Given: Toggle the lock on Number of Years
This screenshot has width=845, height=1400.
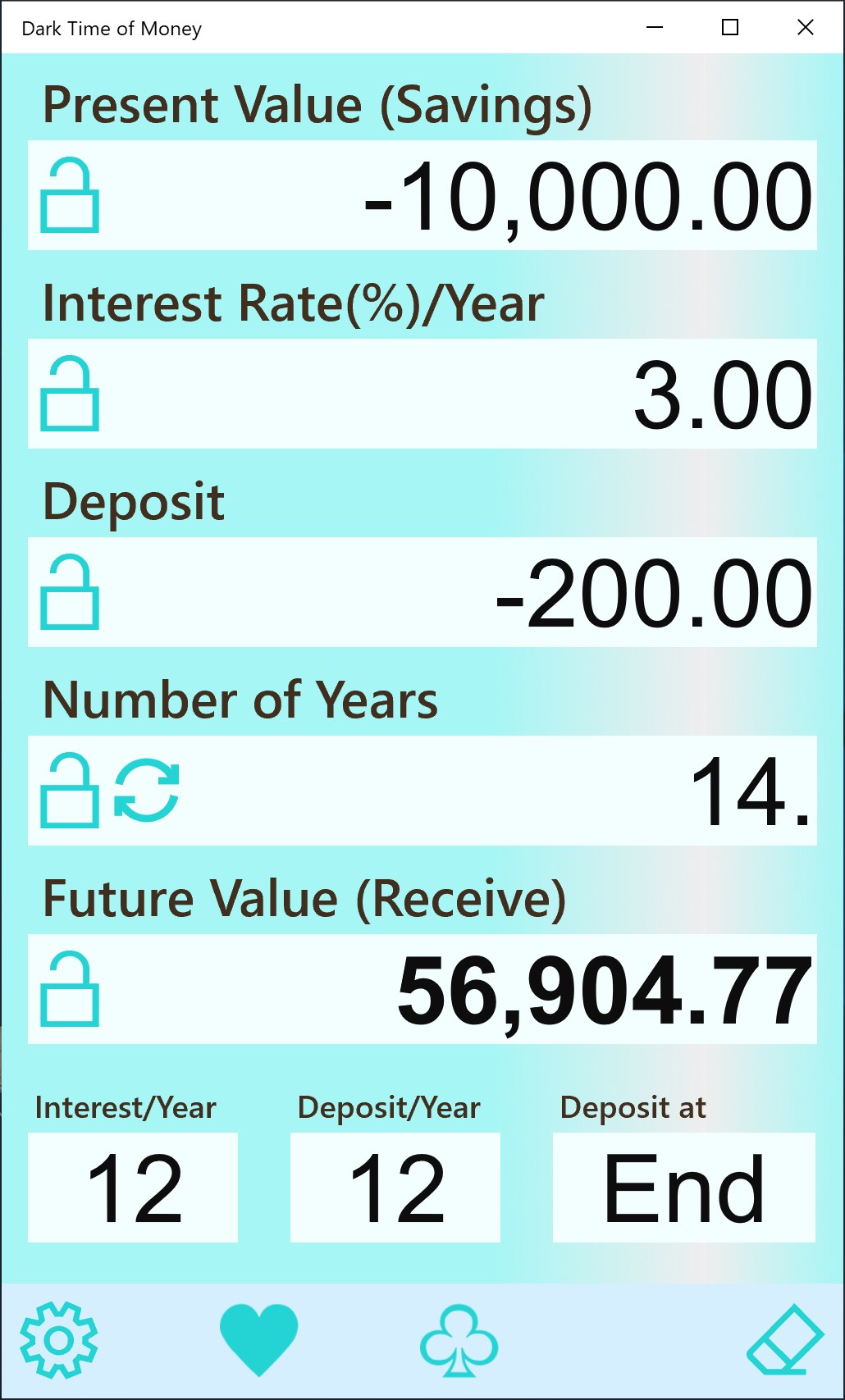Looking at the screenshot, I should coord(70,791).
